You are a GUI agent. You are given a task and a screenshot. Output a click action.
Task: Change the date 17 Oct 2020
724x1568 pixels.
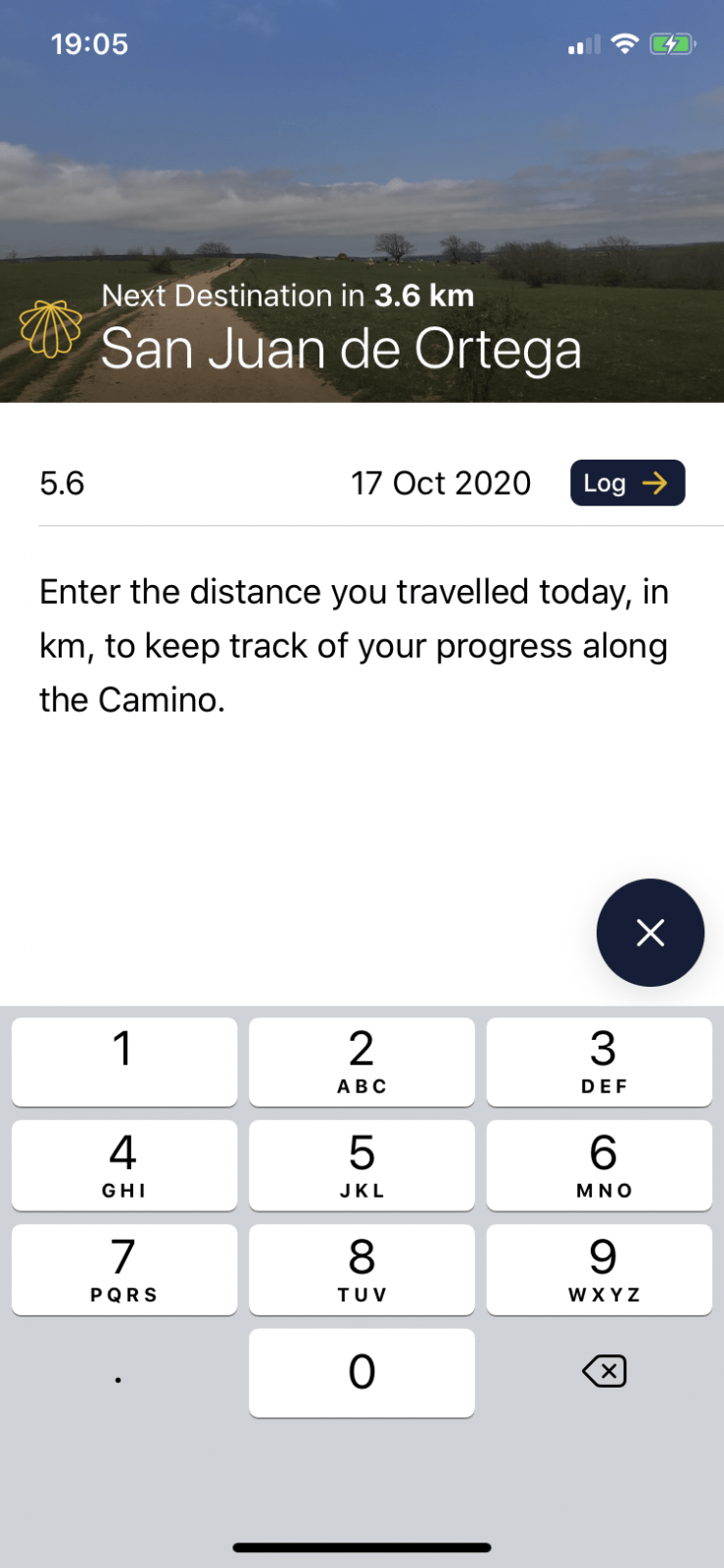(441, 483)
